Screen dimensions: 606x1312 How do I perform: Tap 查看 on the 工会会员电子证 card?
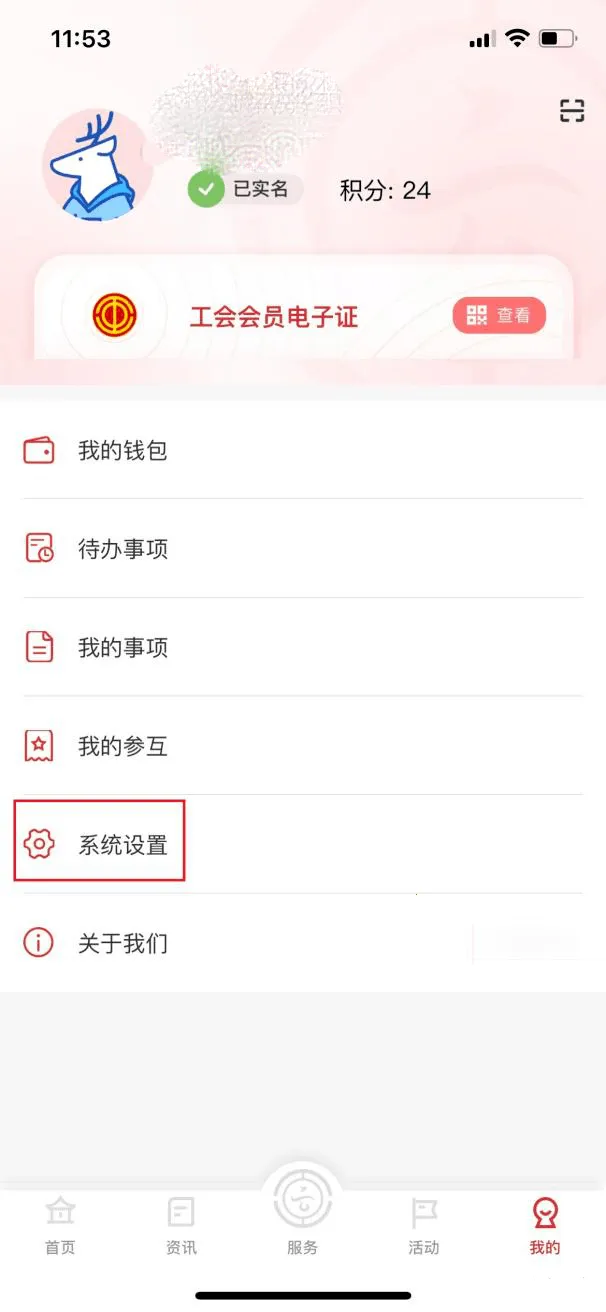pos(499,316)
